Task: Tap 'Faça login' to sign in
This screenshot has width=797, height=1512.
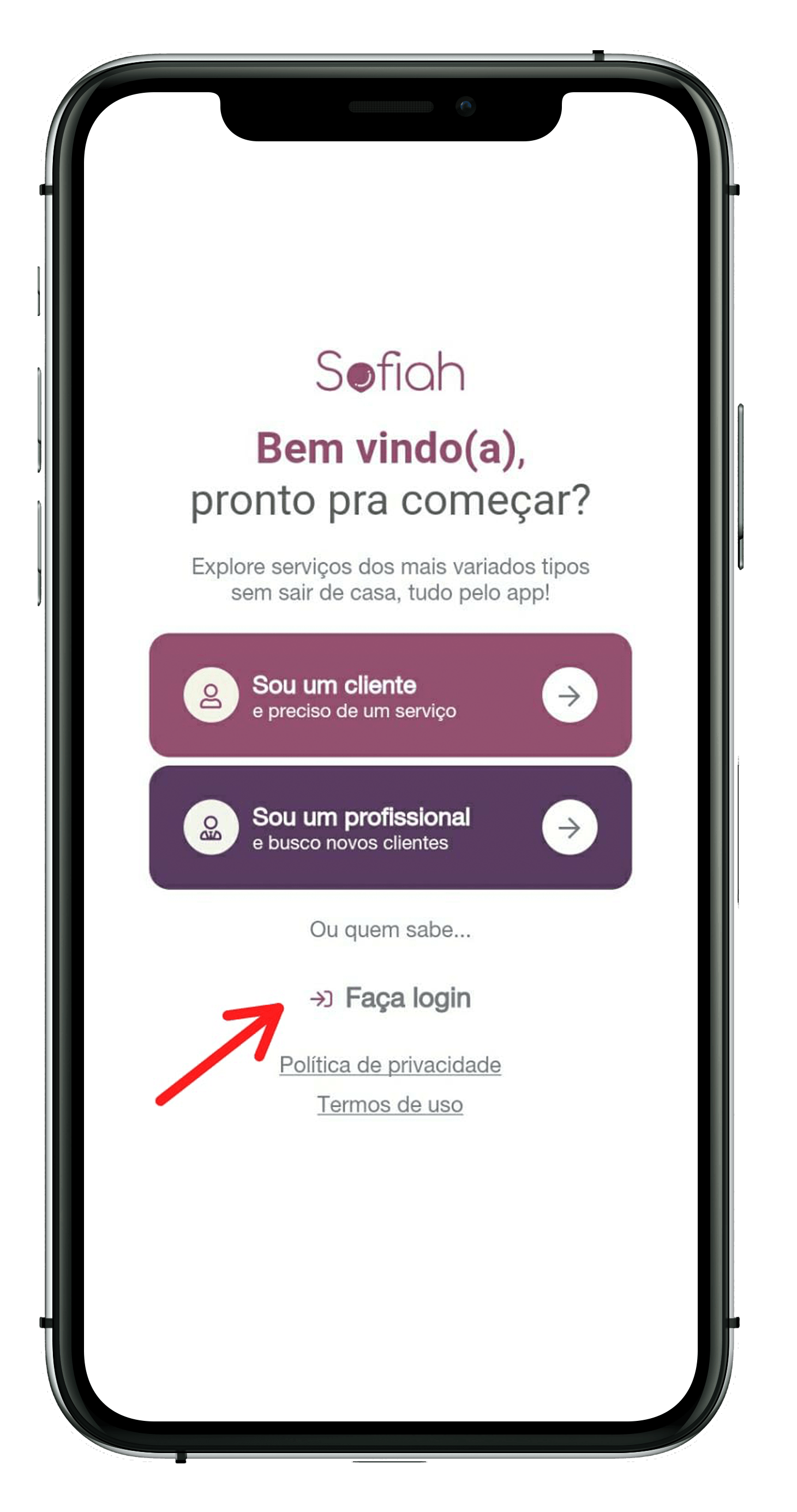Action: pos(408,998)
